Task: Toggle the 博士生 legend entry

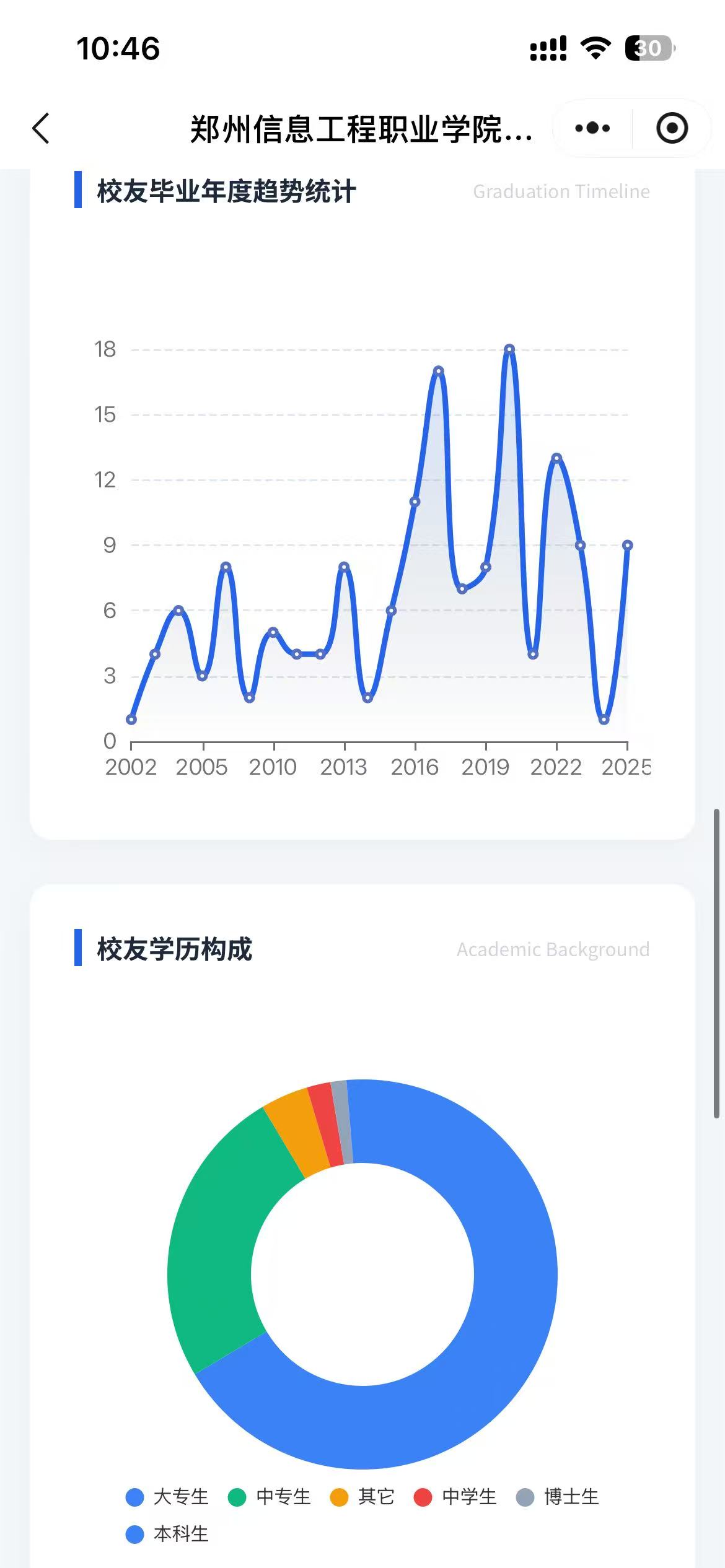Action: (x=558, y=1497)
